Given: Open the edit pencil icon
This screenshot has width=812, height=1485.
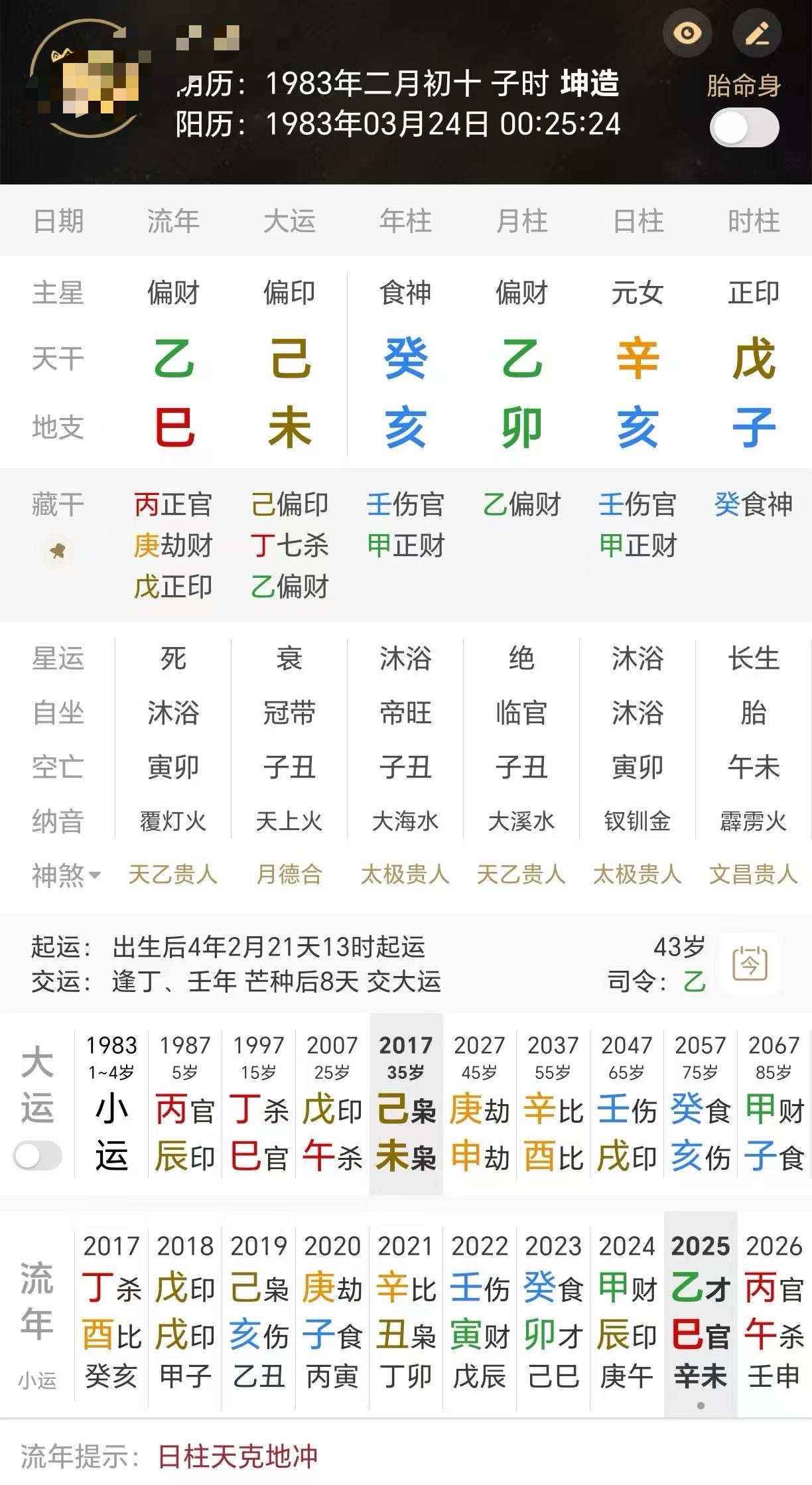Looking at the screenshot, I should coord(757,33).
